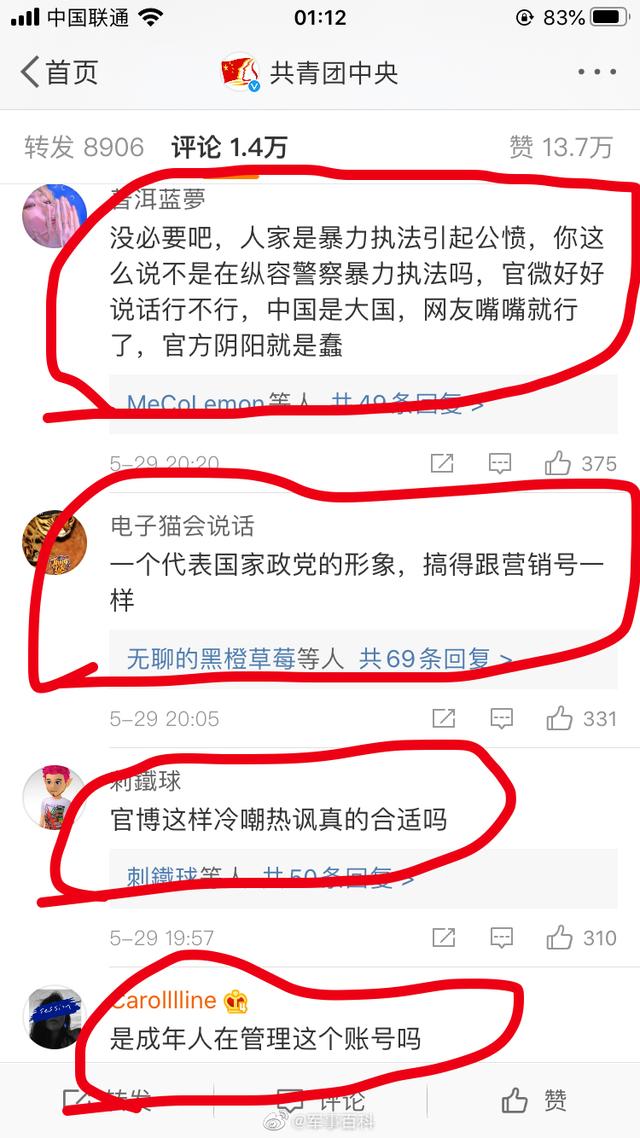Tap 赞 in the bottom bar

(x=535, y=1100)
